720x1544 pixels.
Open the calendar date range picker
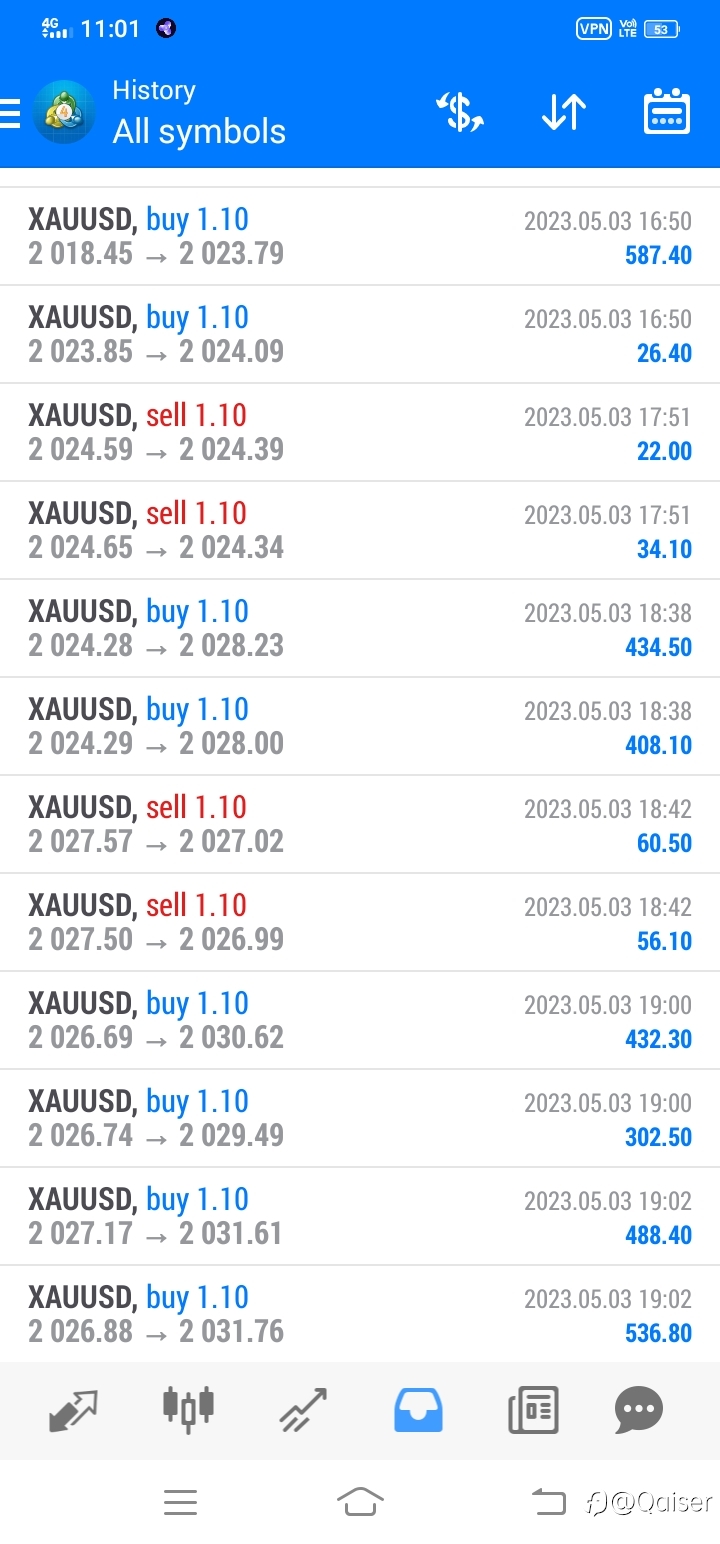tap(667, 111)
